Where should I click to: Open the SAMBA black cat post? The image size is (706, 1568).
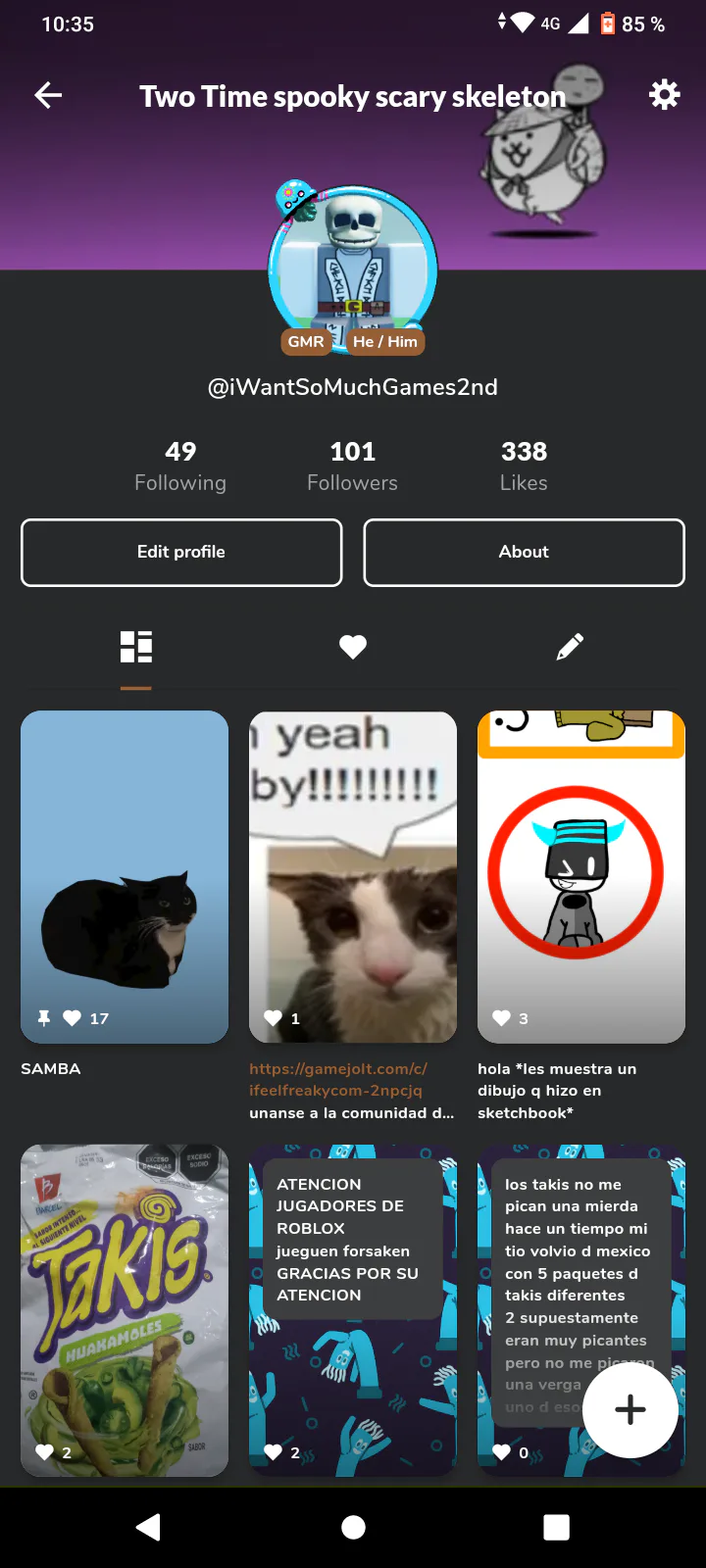tap(125, 877)
